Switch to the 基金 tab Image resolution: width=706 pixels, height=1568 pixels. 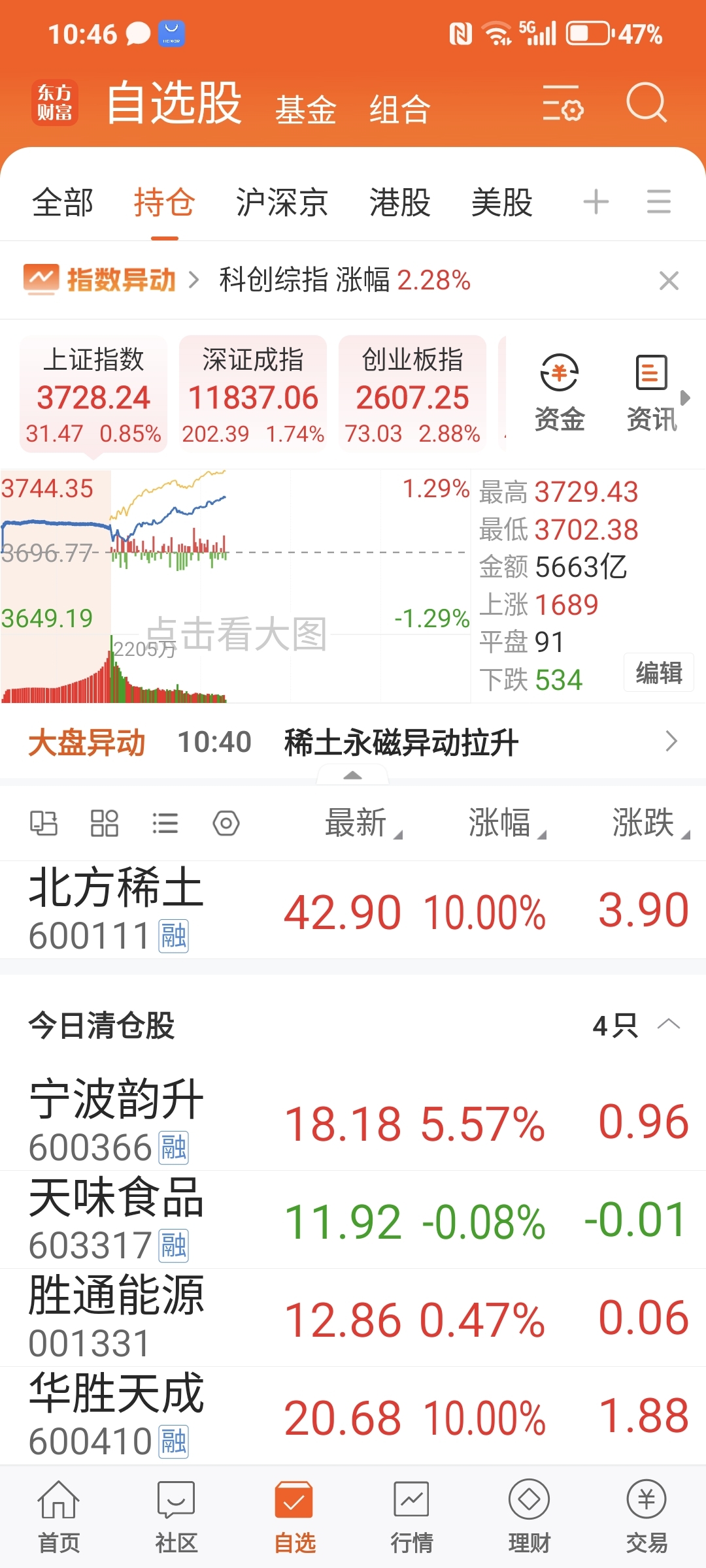coord(305,109)
